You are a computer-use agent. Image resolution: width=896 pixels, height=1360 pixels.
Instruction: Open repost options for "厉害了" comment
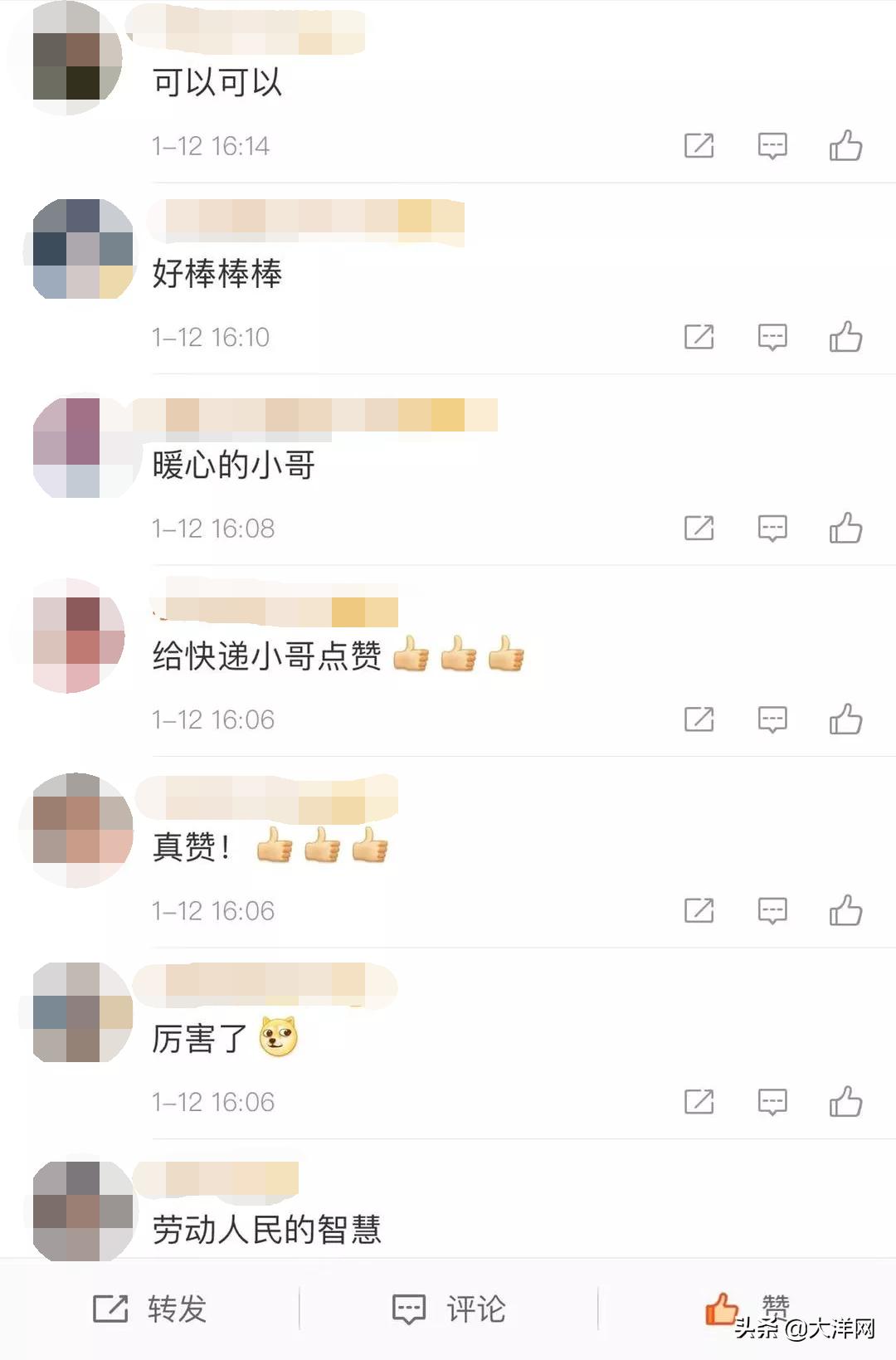(701, 1102)
